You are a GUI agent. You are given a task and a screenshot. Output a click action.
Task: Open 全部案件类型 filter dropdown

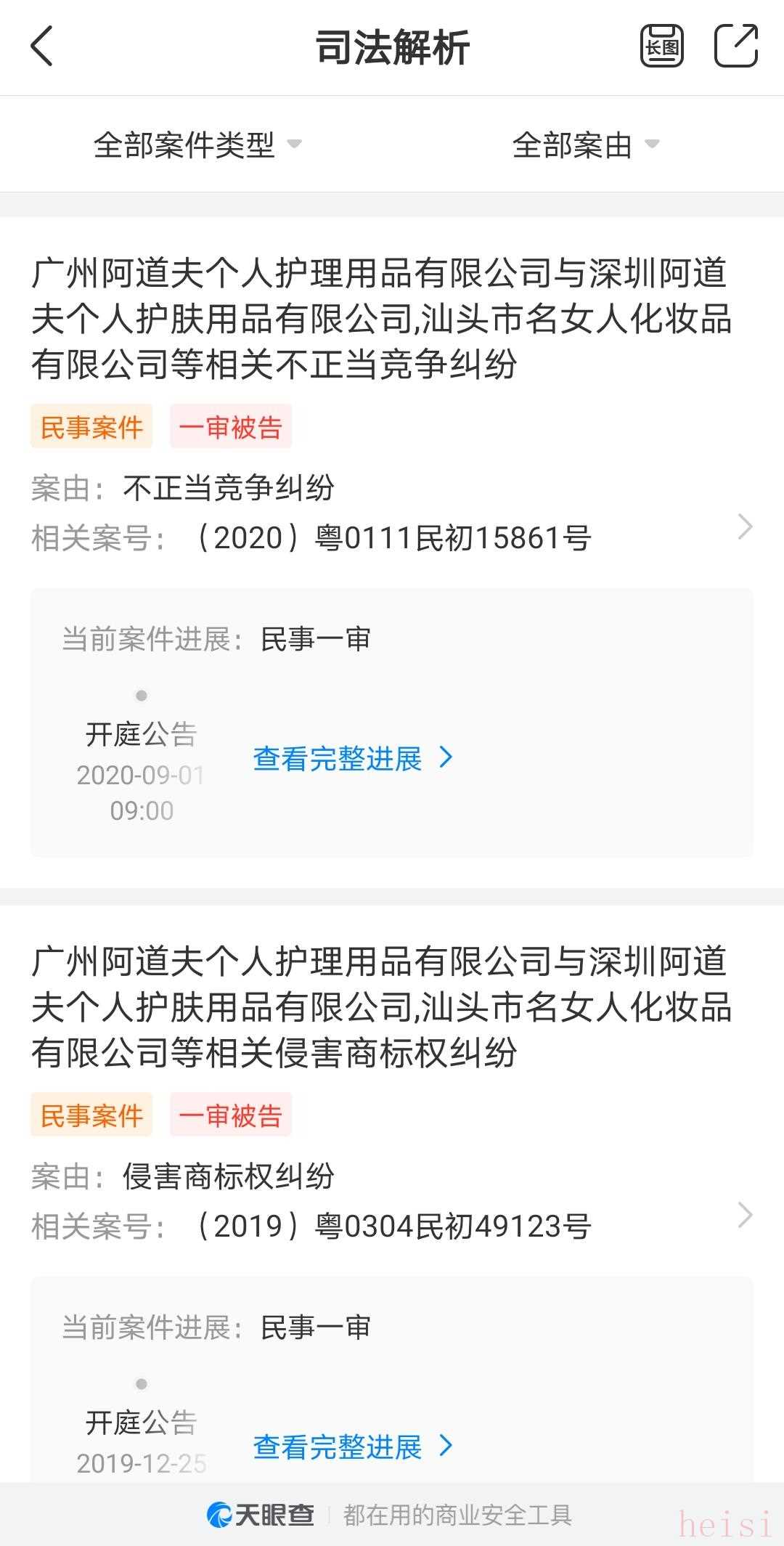197,145
